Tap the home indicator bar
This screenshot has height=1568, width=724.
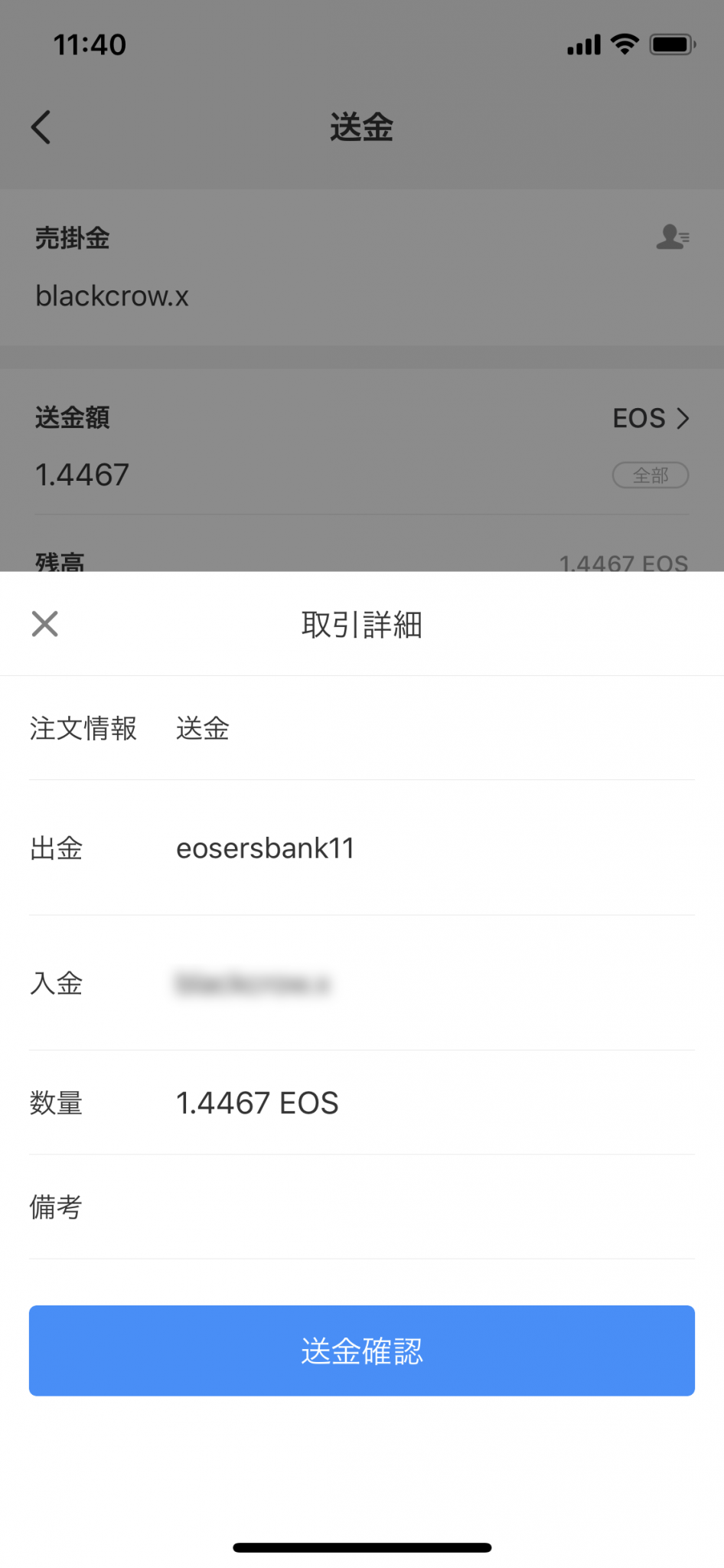[362, 1547]
